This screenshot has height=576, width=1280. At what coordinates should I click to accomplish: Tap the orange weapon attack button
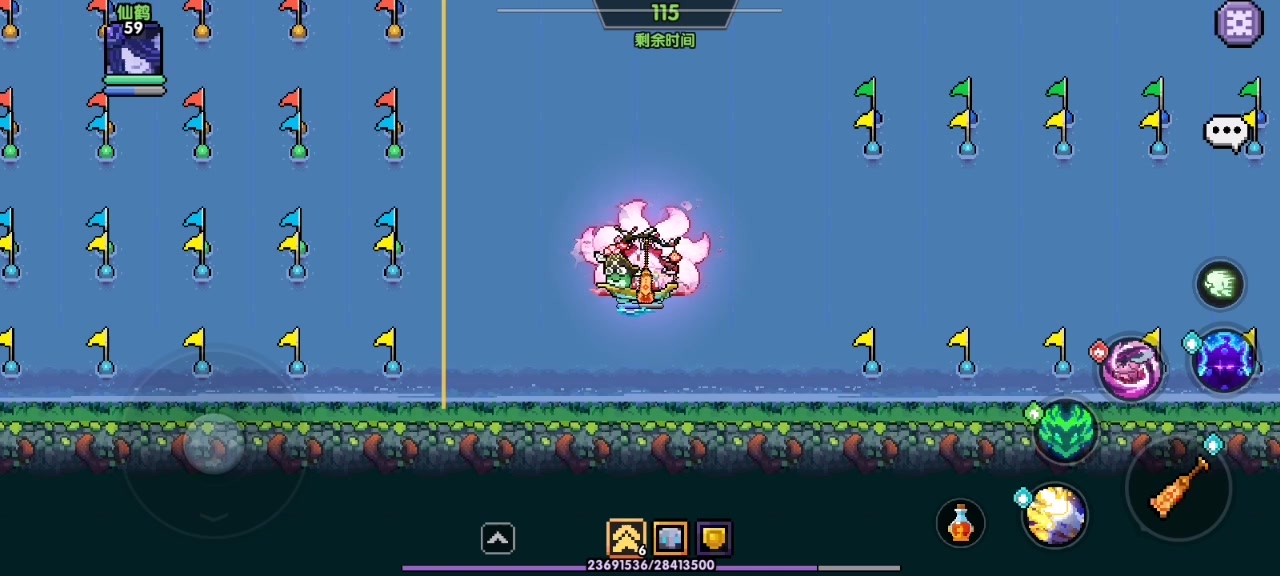(1179, 488)
